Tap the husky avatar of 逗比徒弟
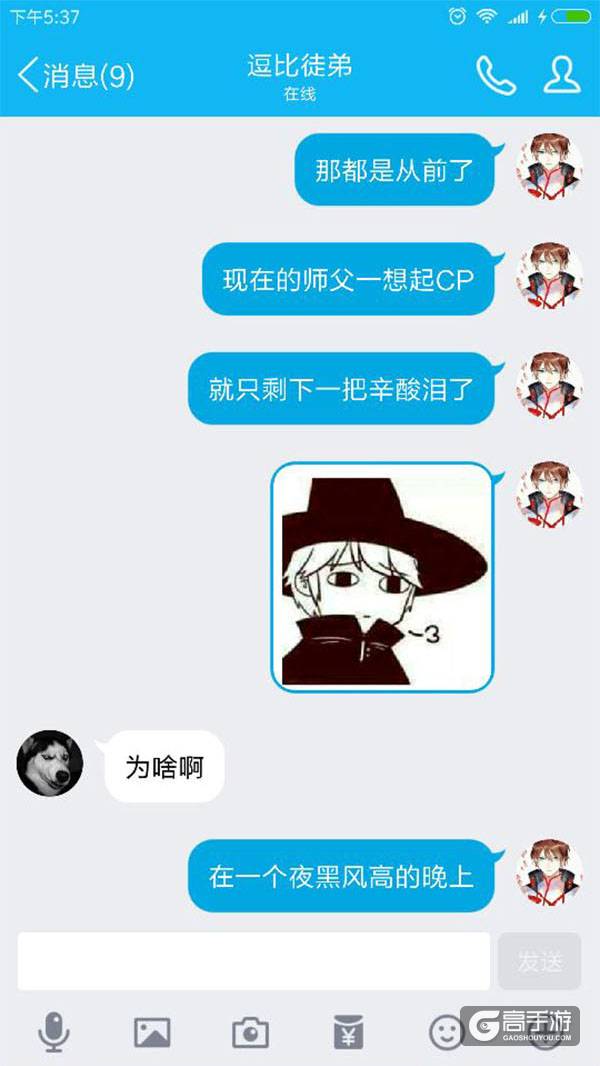Screen dimensions: 600x1066 pos(50,764)
